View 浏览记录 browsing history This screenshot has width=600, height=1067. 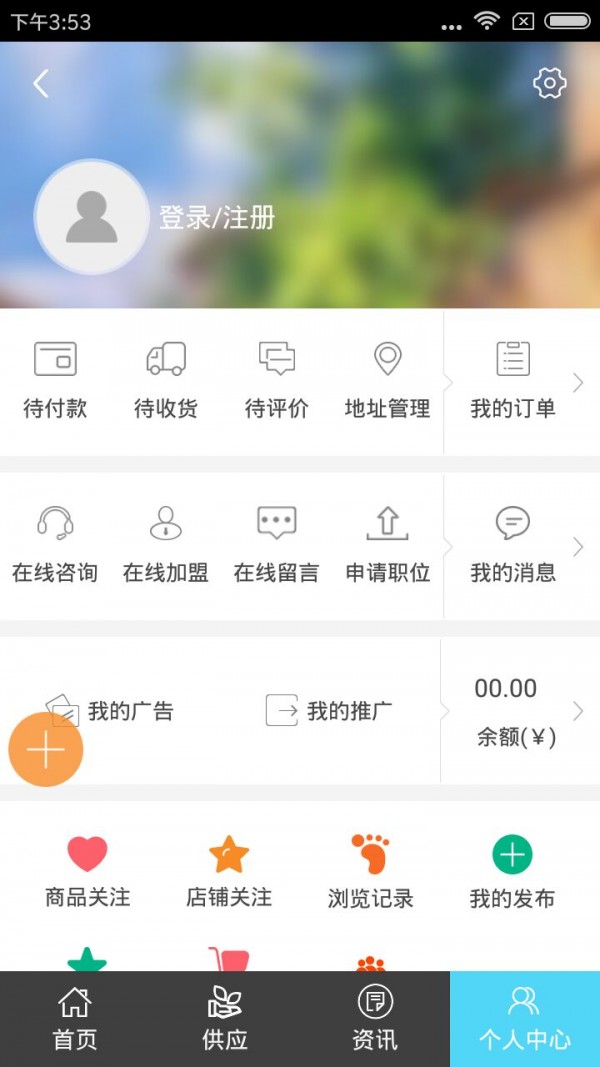pyautogui.click(x=370, y=871)
